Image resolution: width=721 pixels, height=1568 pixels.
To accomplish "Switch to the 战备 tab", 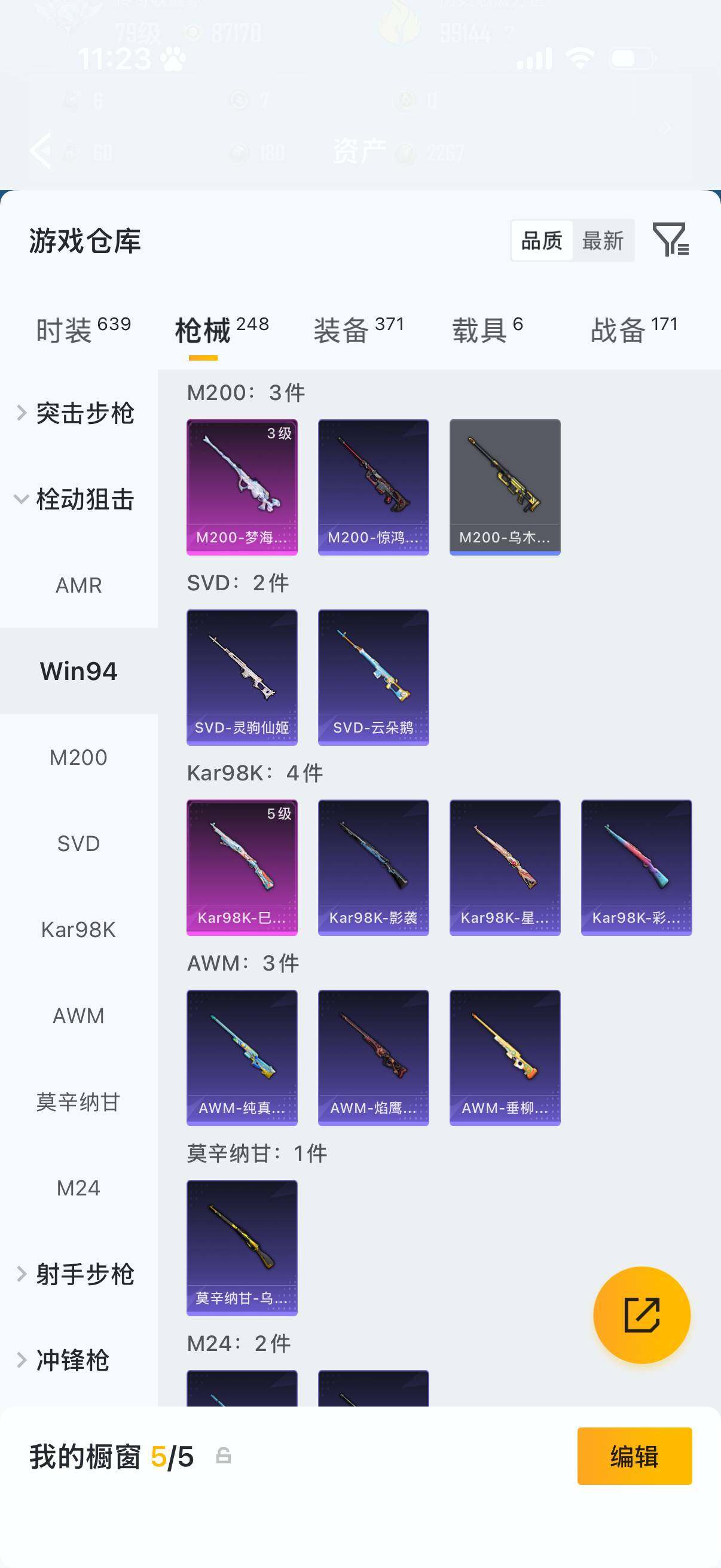I will coord(634,330).
